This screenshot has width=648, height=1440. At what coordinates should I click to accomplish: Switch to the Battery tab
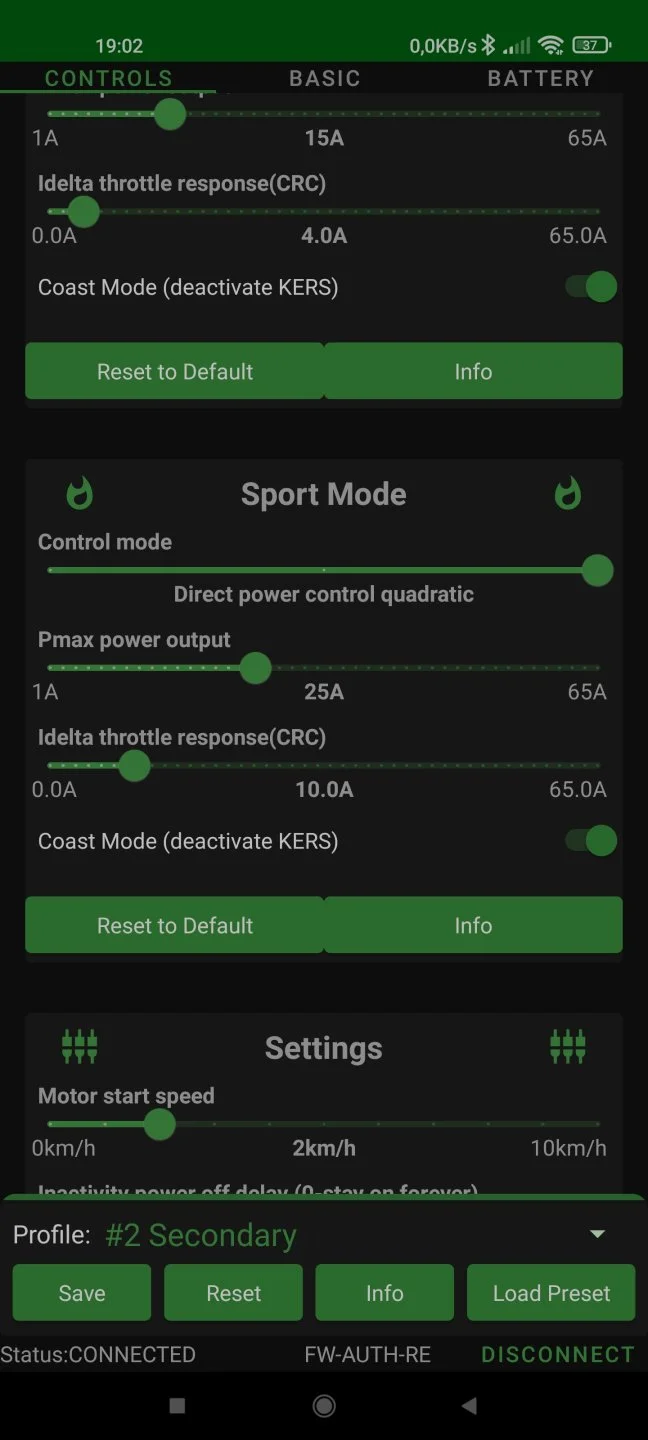pyautogui.click(x=540, y=78)
